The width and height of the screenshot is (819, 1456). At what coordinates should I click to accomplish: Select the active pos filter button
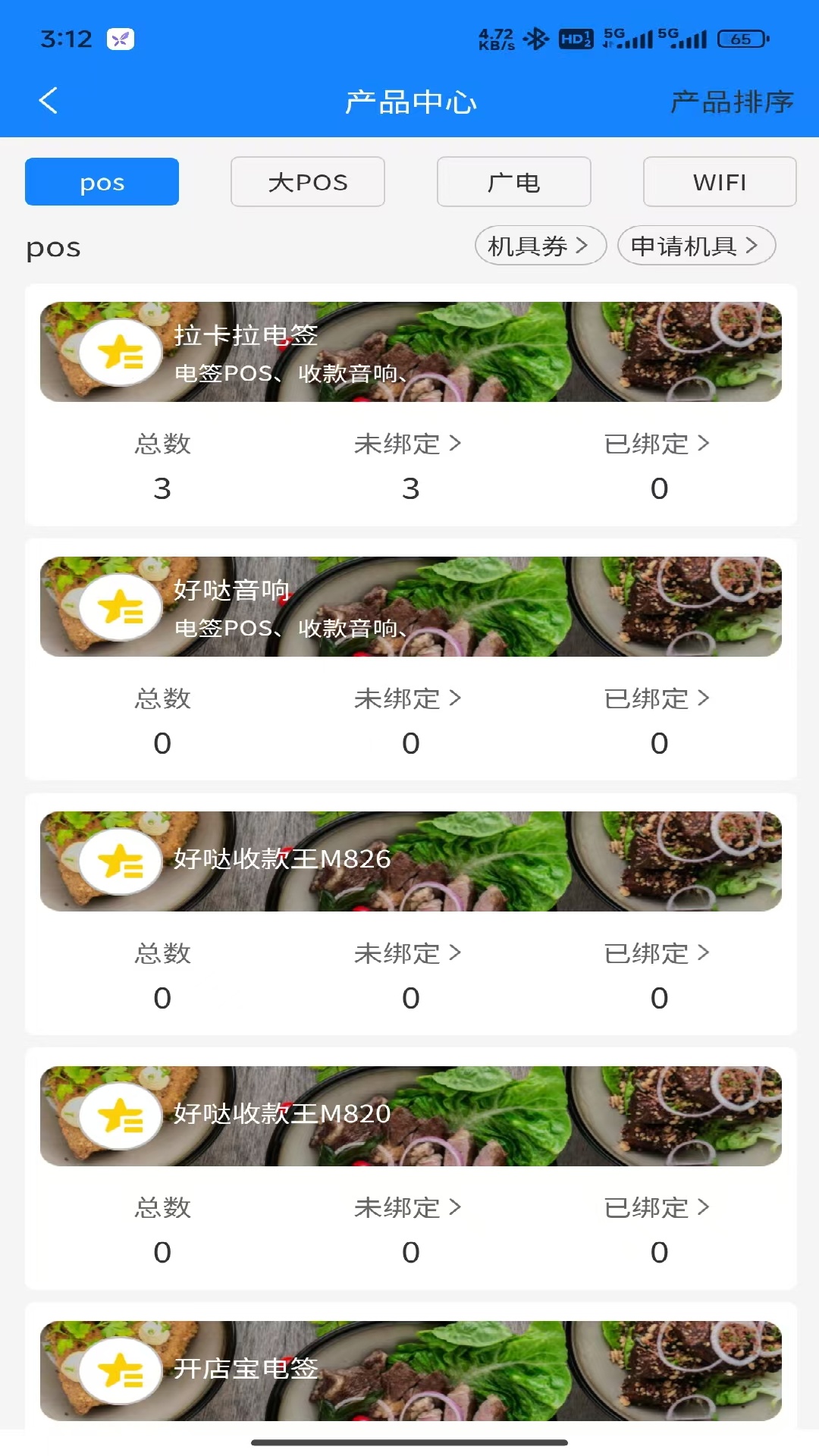[102, 181]
